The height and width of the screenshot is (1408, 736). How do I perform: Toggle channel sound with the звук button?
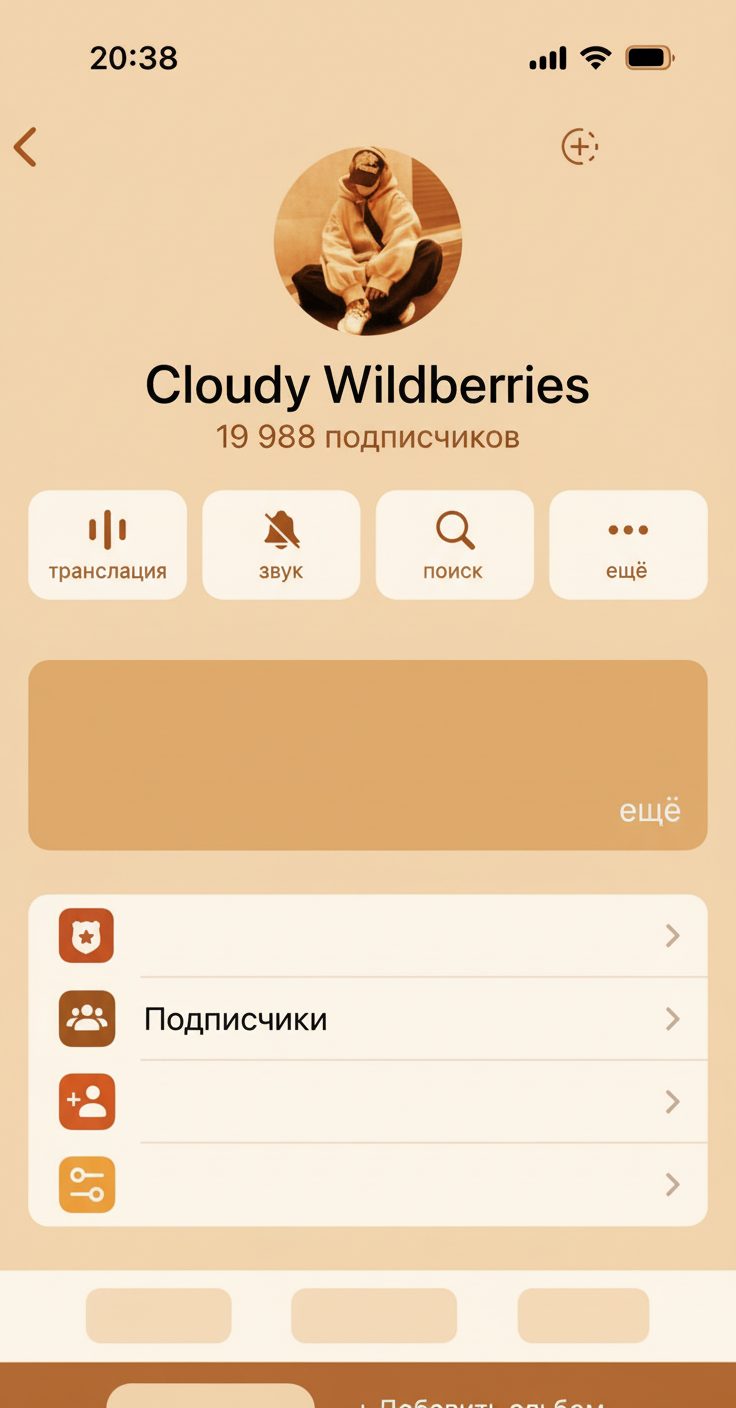point(281,545)
